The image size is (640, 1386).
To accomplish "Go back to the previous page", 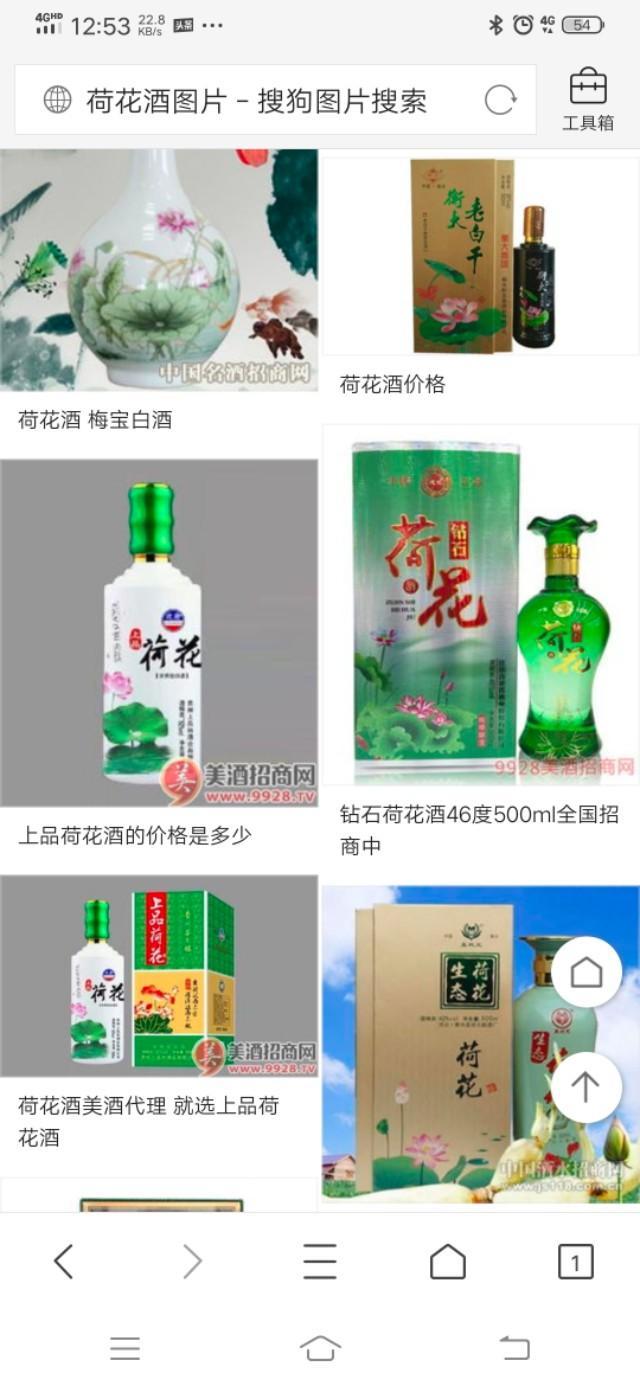I will (63, 1262).
